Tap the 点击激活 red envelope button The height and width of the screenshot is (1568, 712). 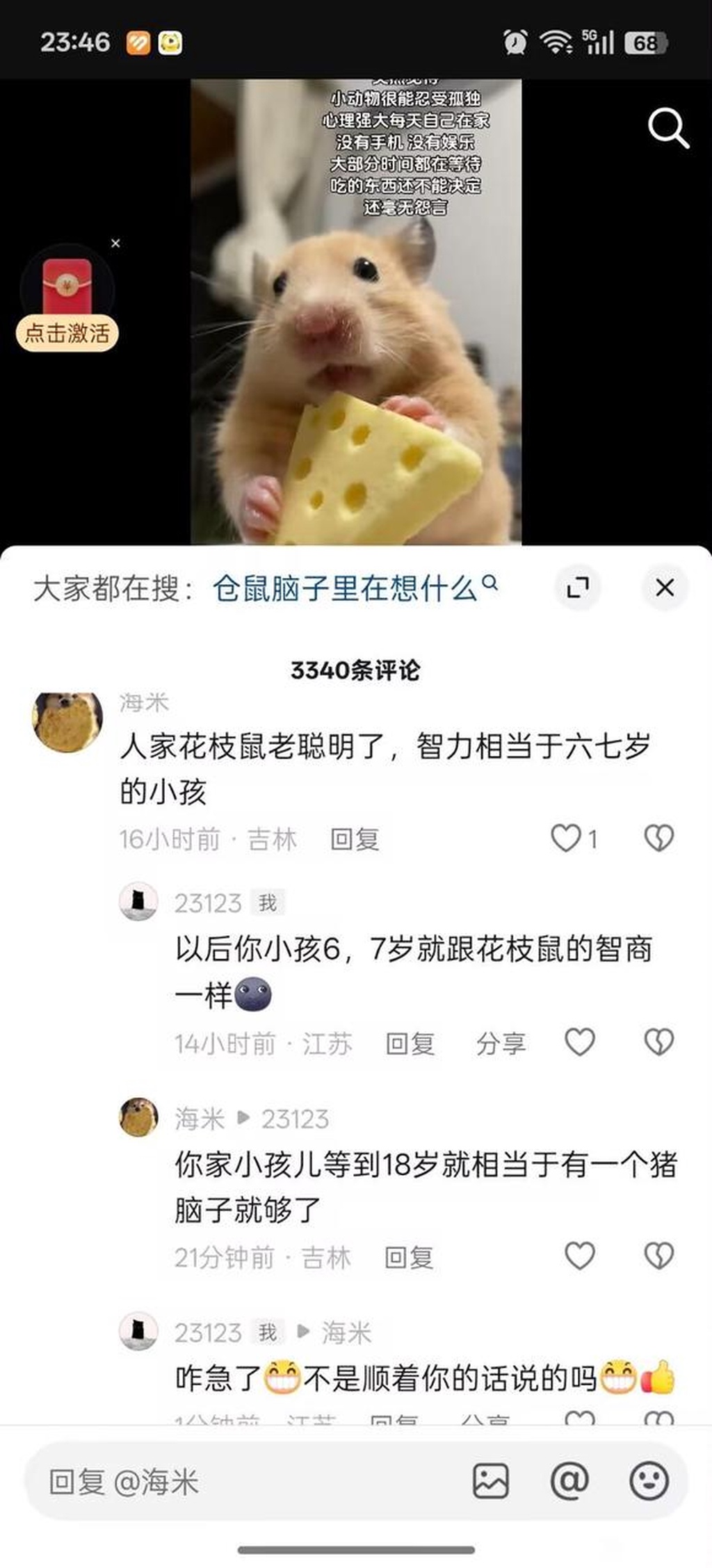(x=67, y=333)
